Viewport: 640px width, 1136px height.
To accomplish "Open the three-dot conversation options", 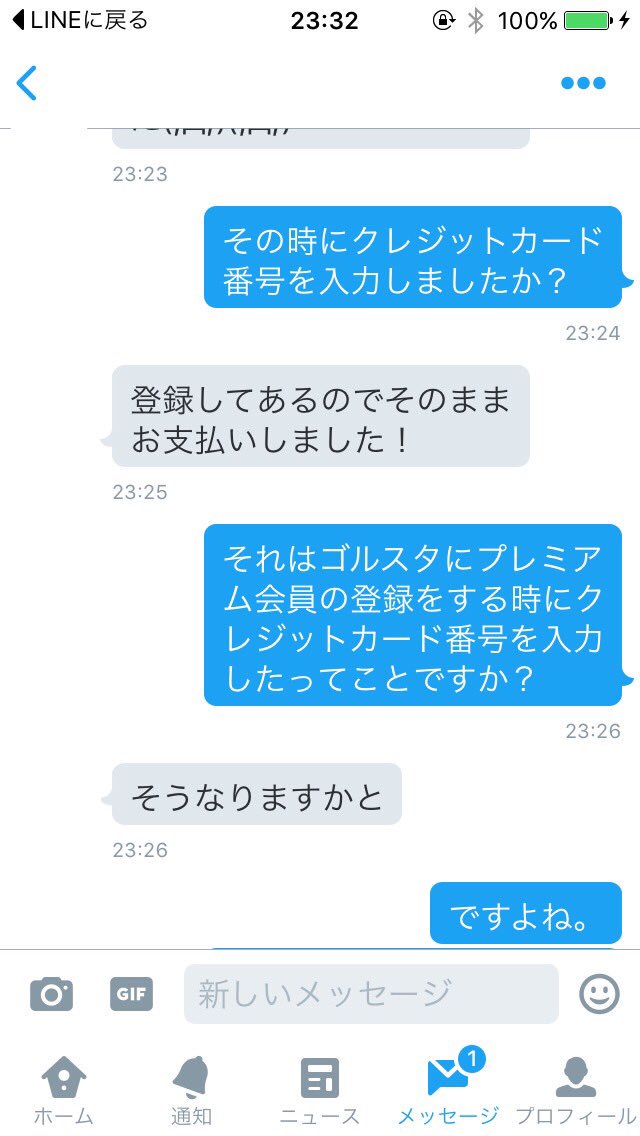I will click(583, 83).
